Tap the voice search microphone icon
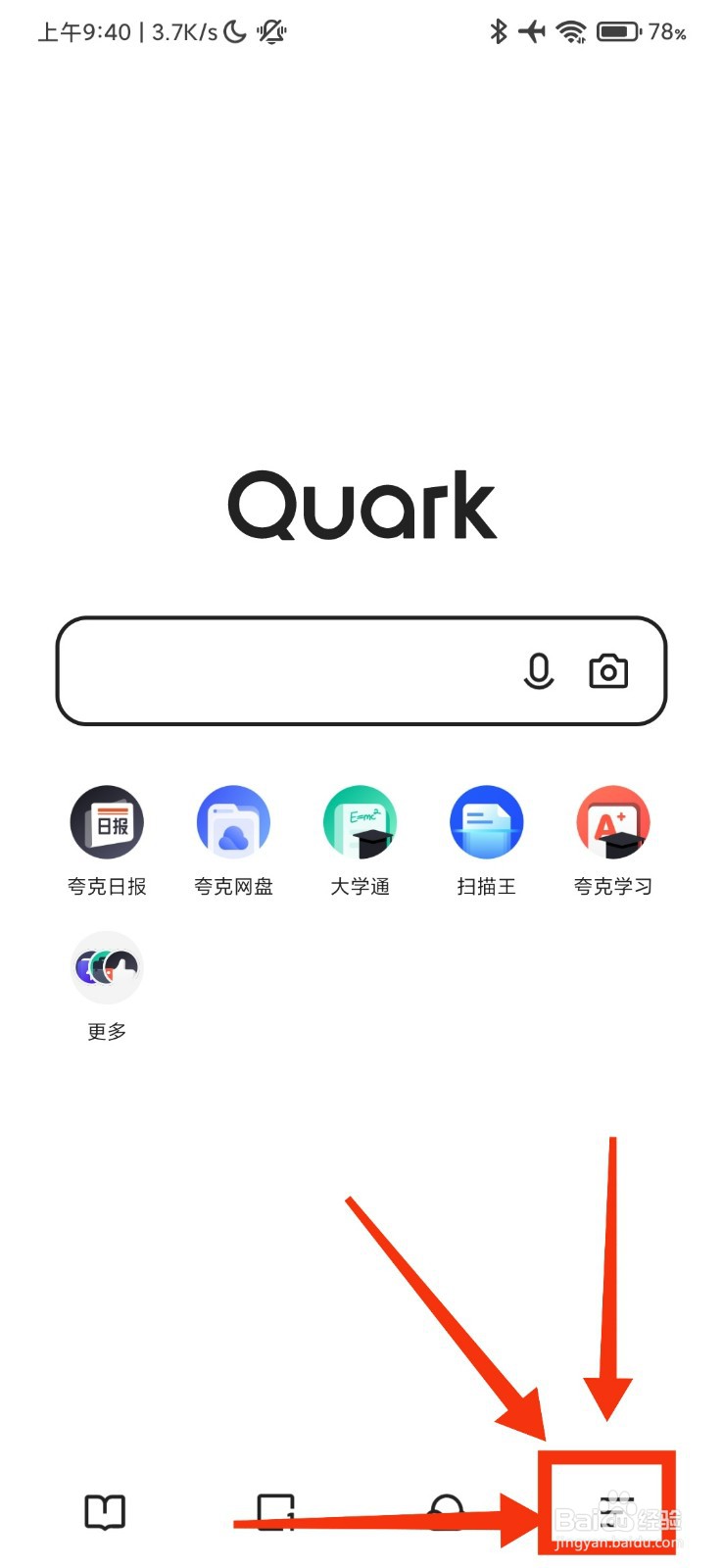Viewport: 723px width, 1568px height. pos(538,670)
